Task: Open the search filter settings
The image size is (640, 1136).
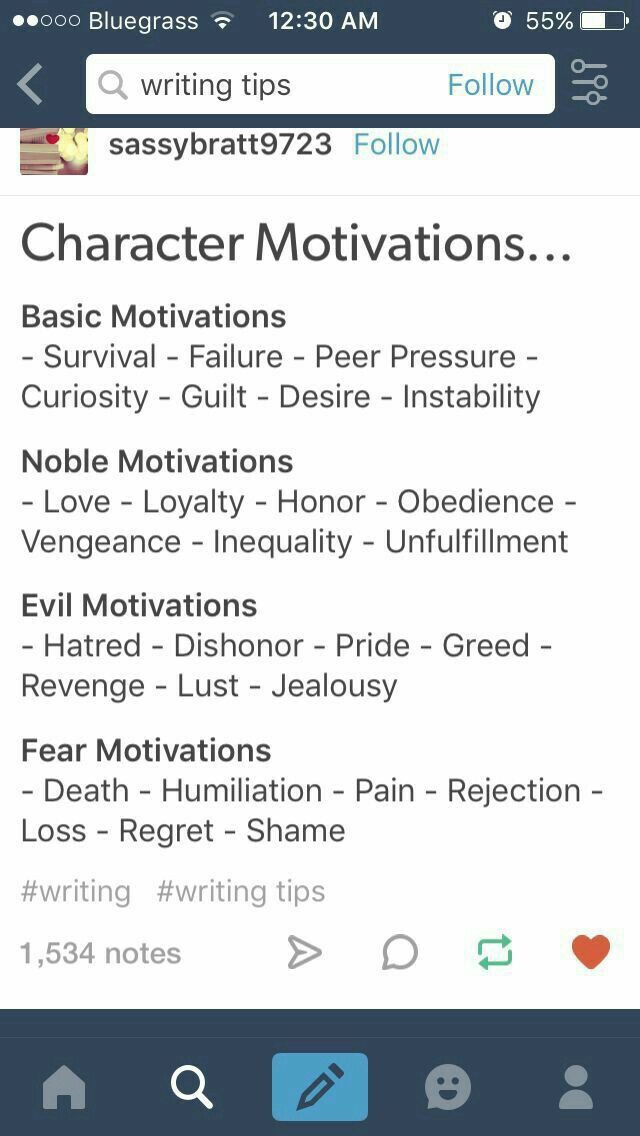Action: [590, 83]
